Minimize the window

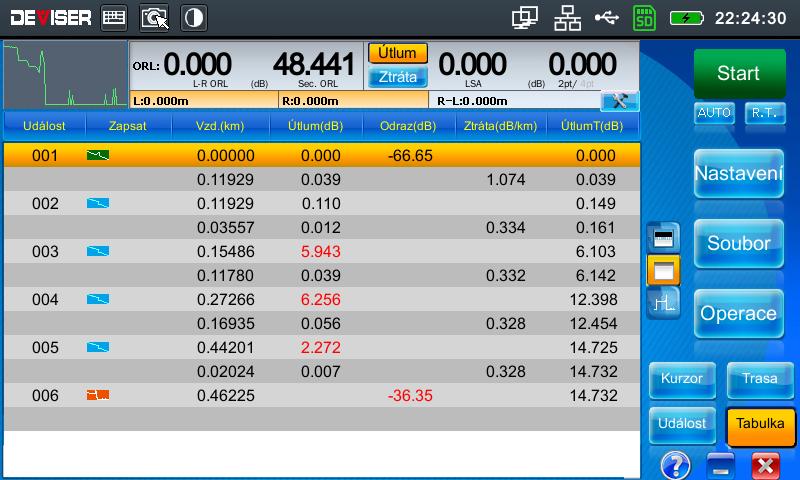[x=721, y=466]
